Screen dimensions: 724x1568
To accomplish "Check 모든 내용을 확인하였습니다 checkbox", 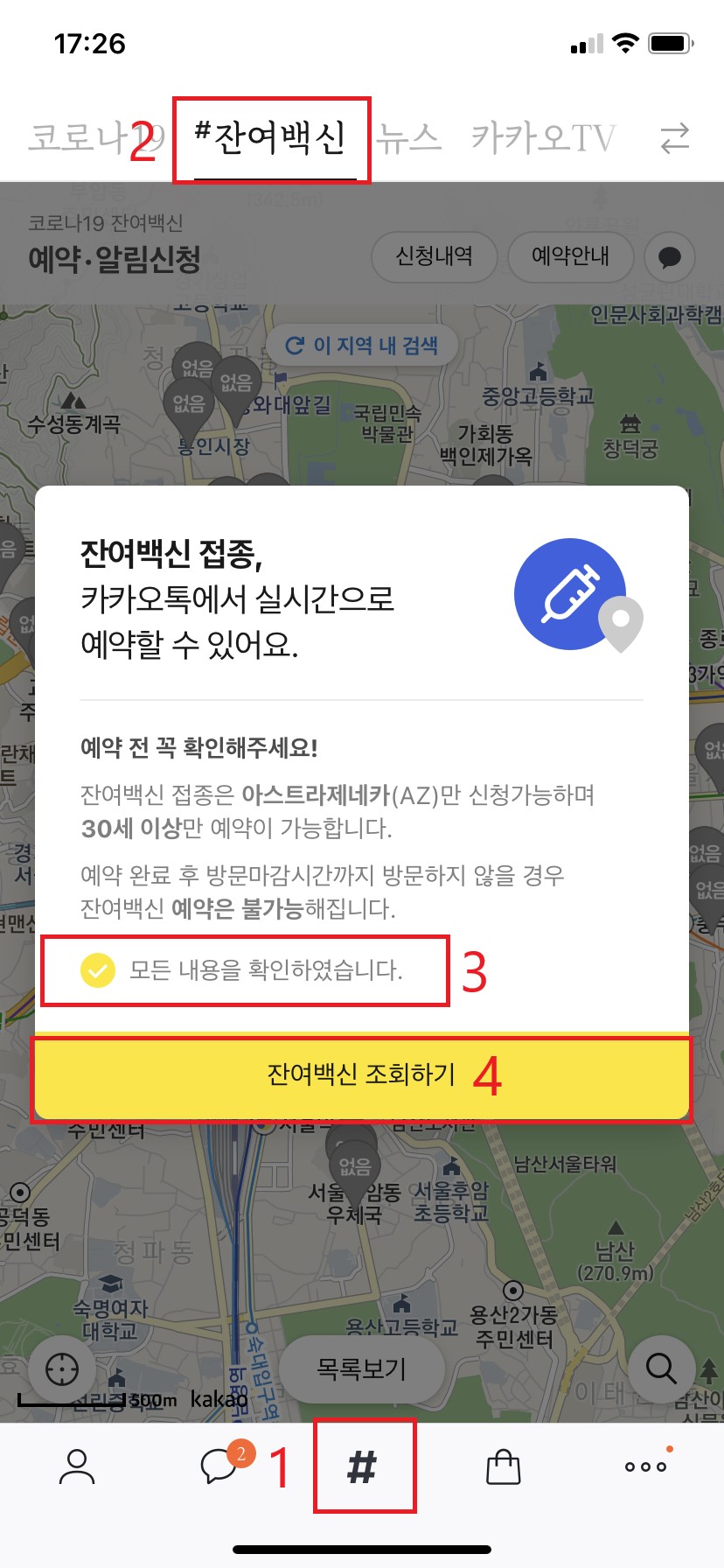I will coord(98,969).
